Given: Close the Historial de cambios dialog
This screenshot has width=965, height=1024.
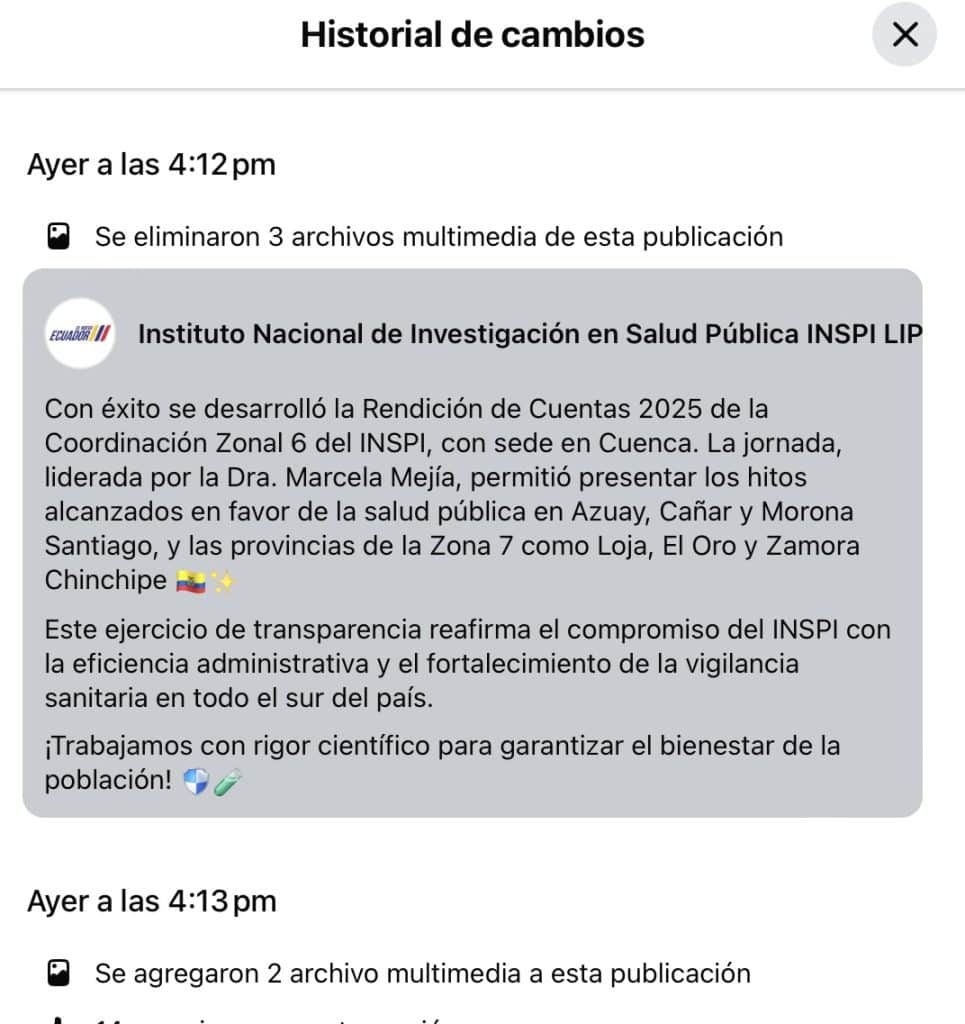Looking at the screenshot, I should 904,36.
